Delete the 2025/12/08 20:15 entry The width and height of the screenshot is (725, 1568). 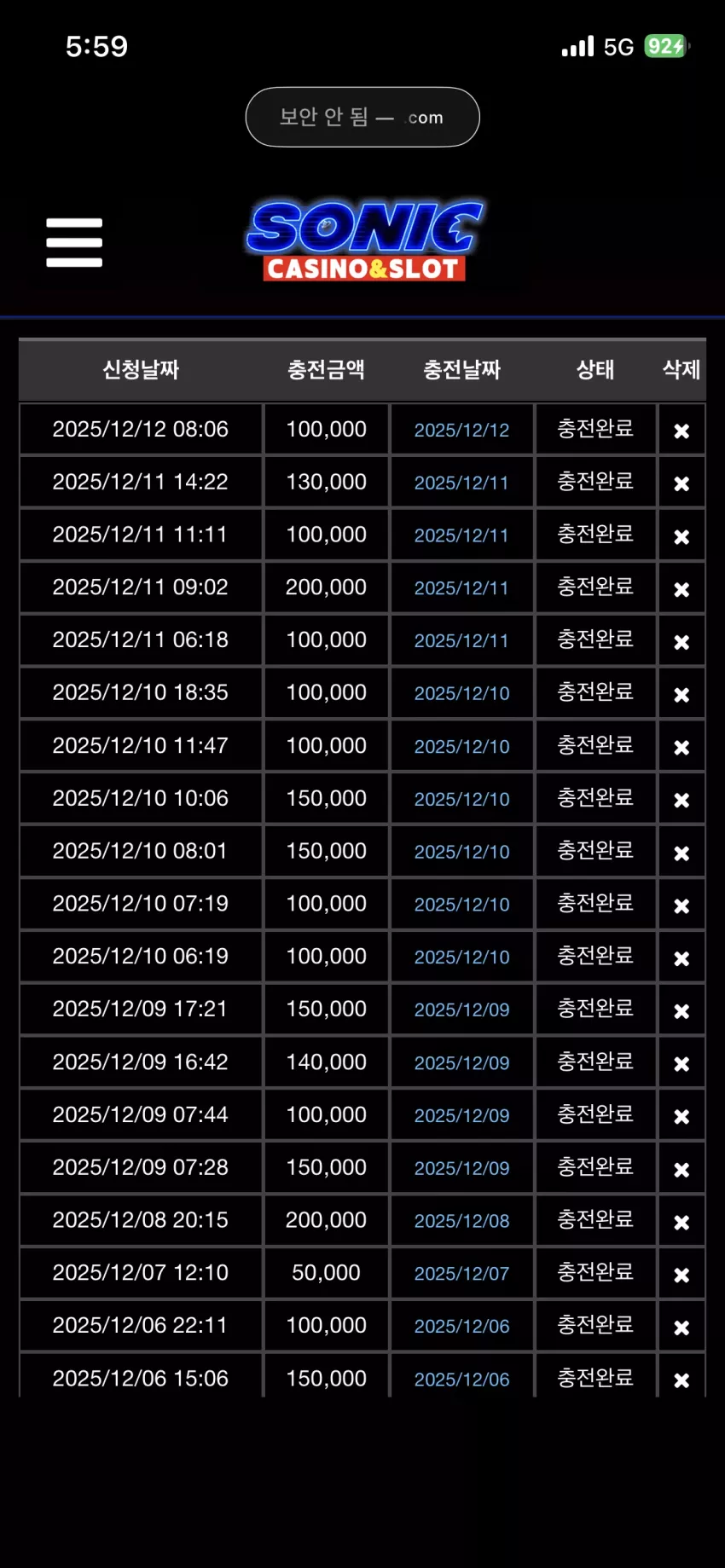tap(681, 1222)
